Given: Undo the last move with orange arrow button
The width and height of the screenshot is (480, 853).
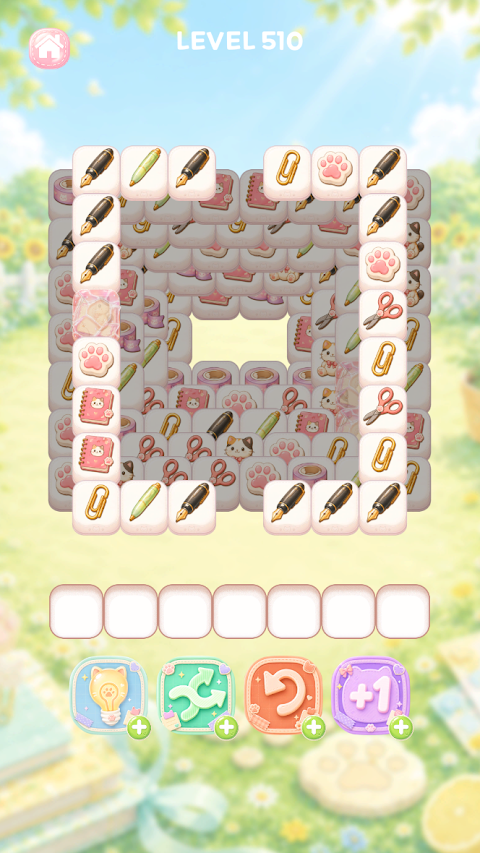Looking at the screenshot, I should [x=284, y=696].
